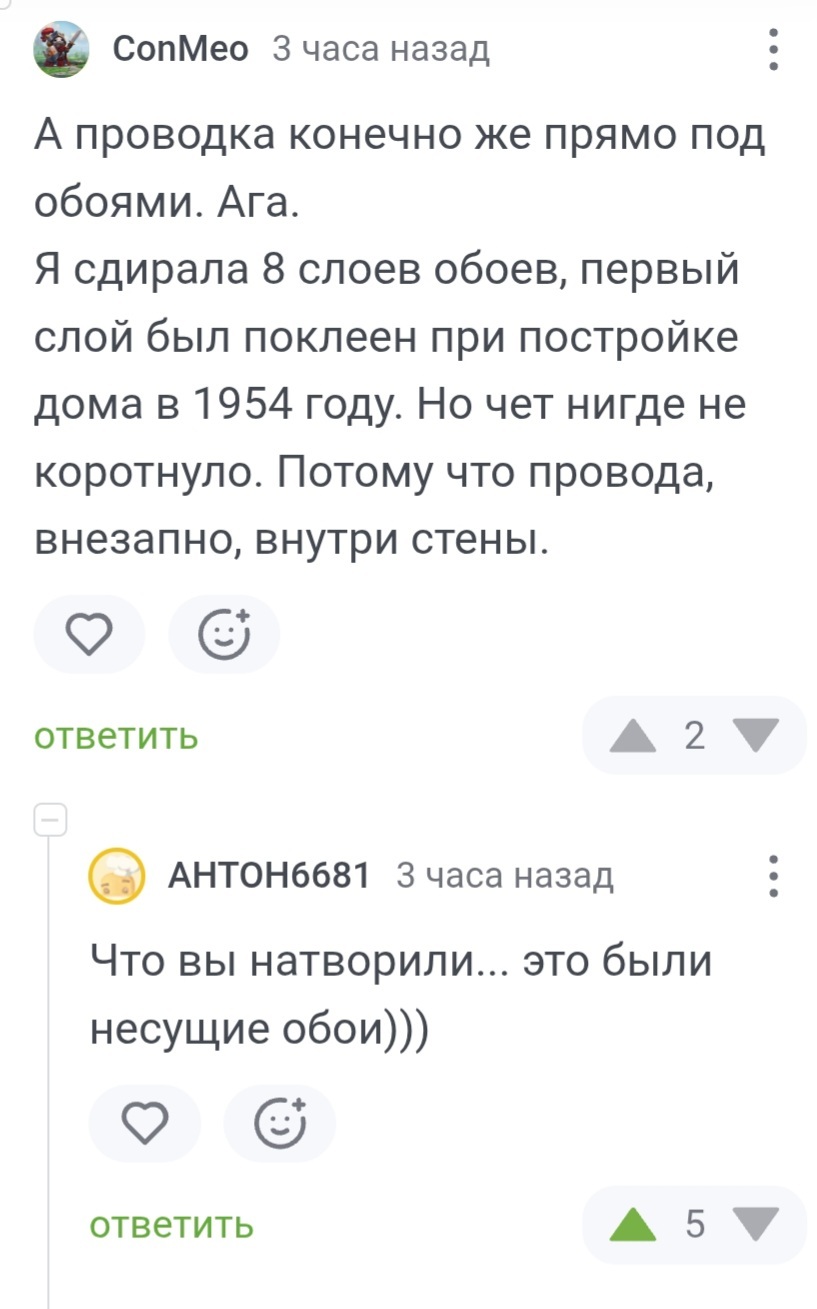This screenshot has height=1309, width=817.
Task: Toggle the upvote on АНТОН6681's reply
Action: [x=633, y=1225]
